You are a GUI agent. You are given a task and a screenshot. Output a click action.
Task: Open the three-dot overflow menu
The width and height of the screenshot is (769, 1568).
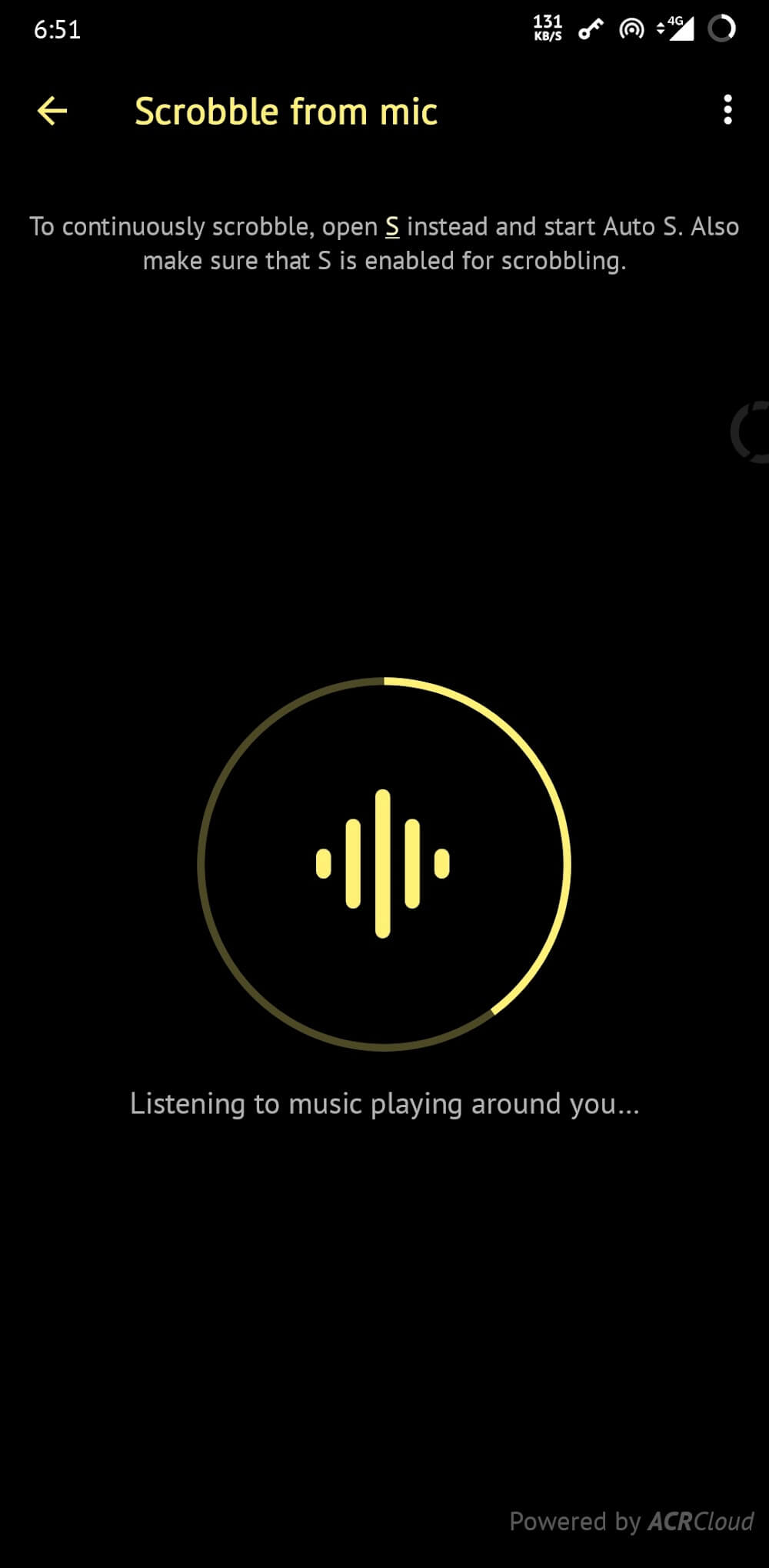(727, 110)
